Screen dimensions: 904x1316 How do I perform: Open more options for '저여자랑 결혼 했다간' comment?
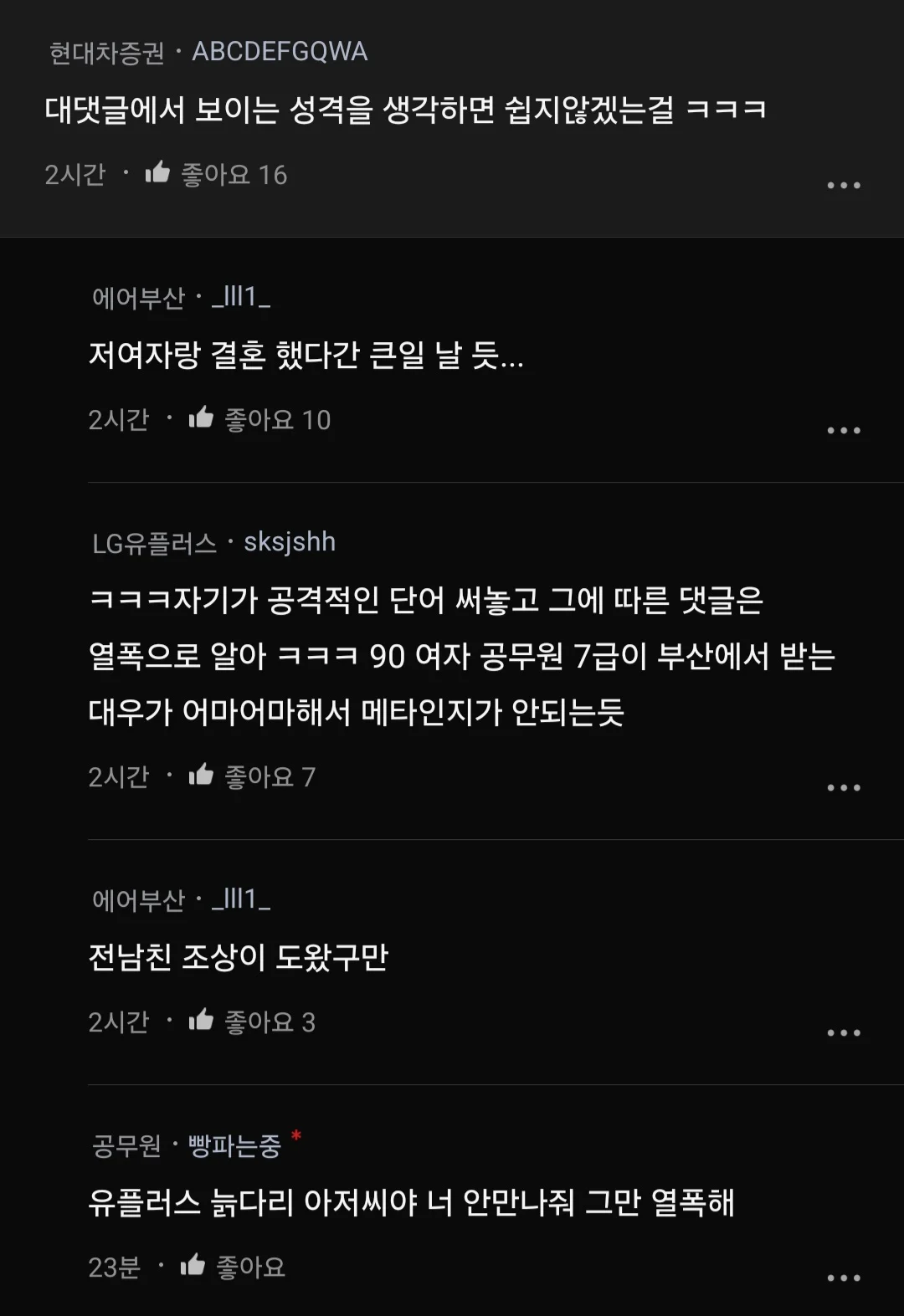[x=843, y=430]
